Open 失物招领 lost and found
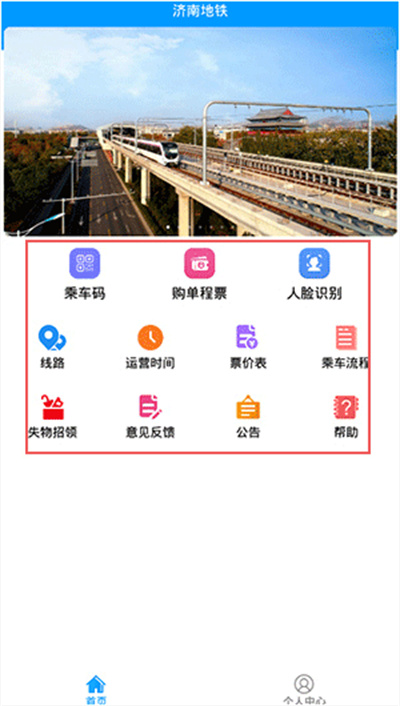 tap(53, 416)
